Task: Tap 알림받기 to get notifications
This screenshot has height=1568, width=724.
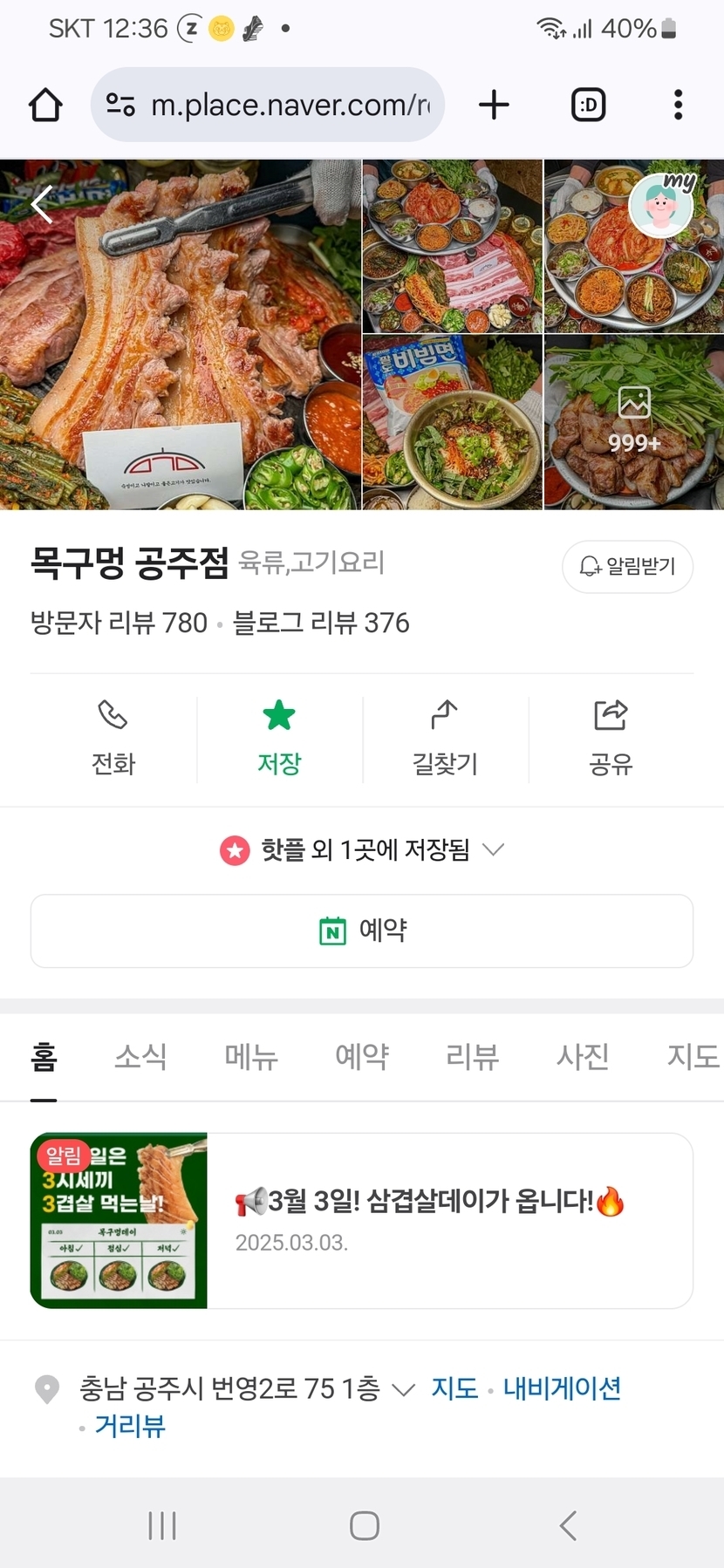Action: [627, 567]
